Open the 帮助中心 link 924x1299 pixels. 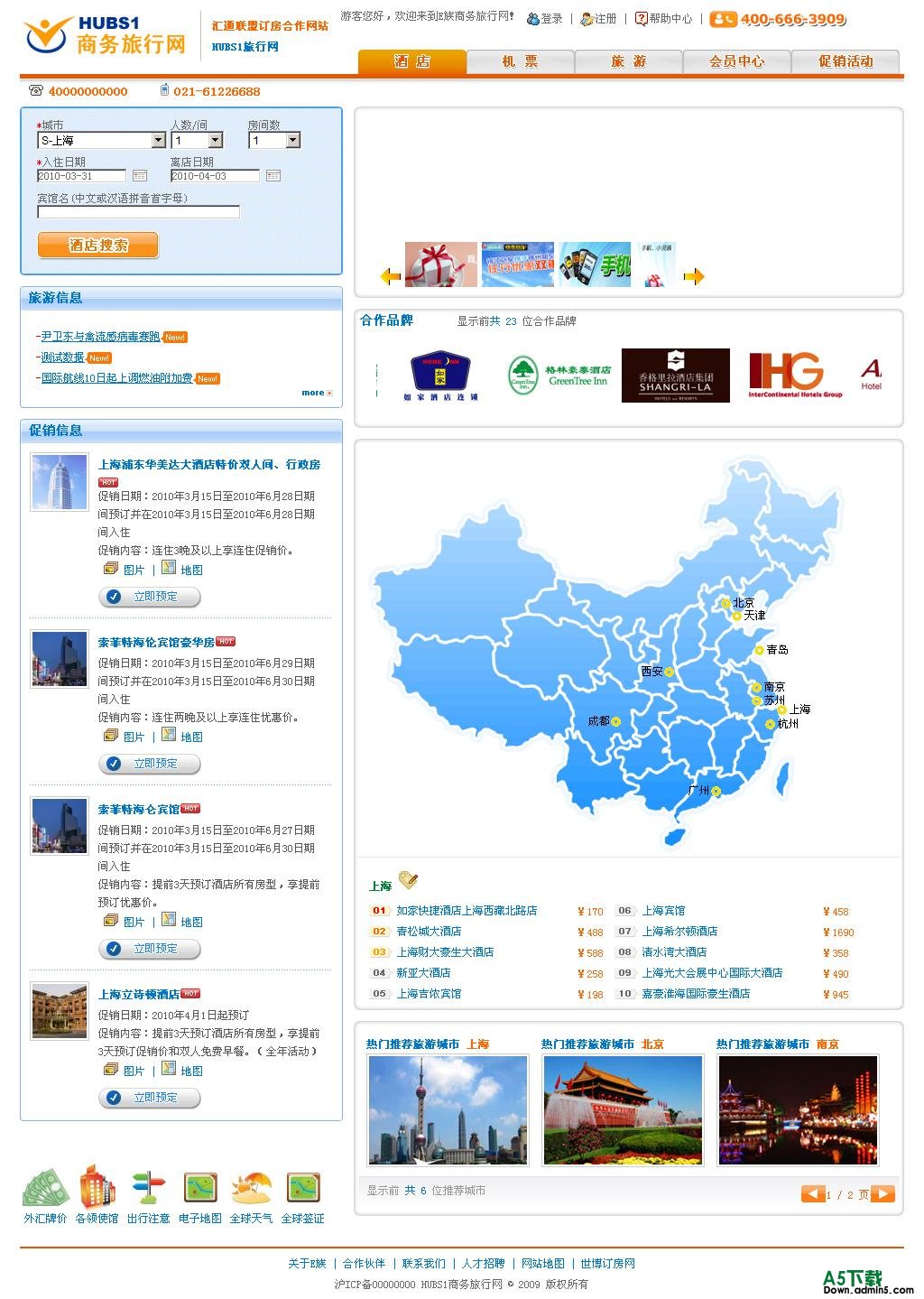pyautogui.click(x=670, y=18)
